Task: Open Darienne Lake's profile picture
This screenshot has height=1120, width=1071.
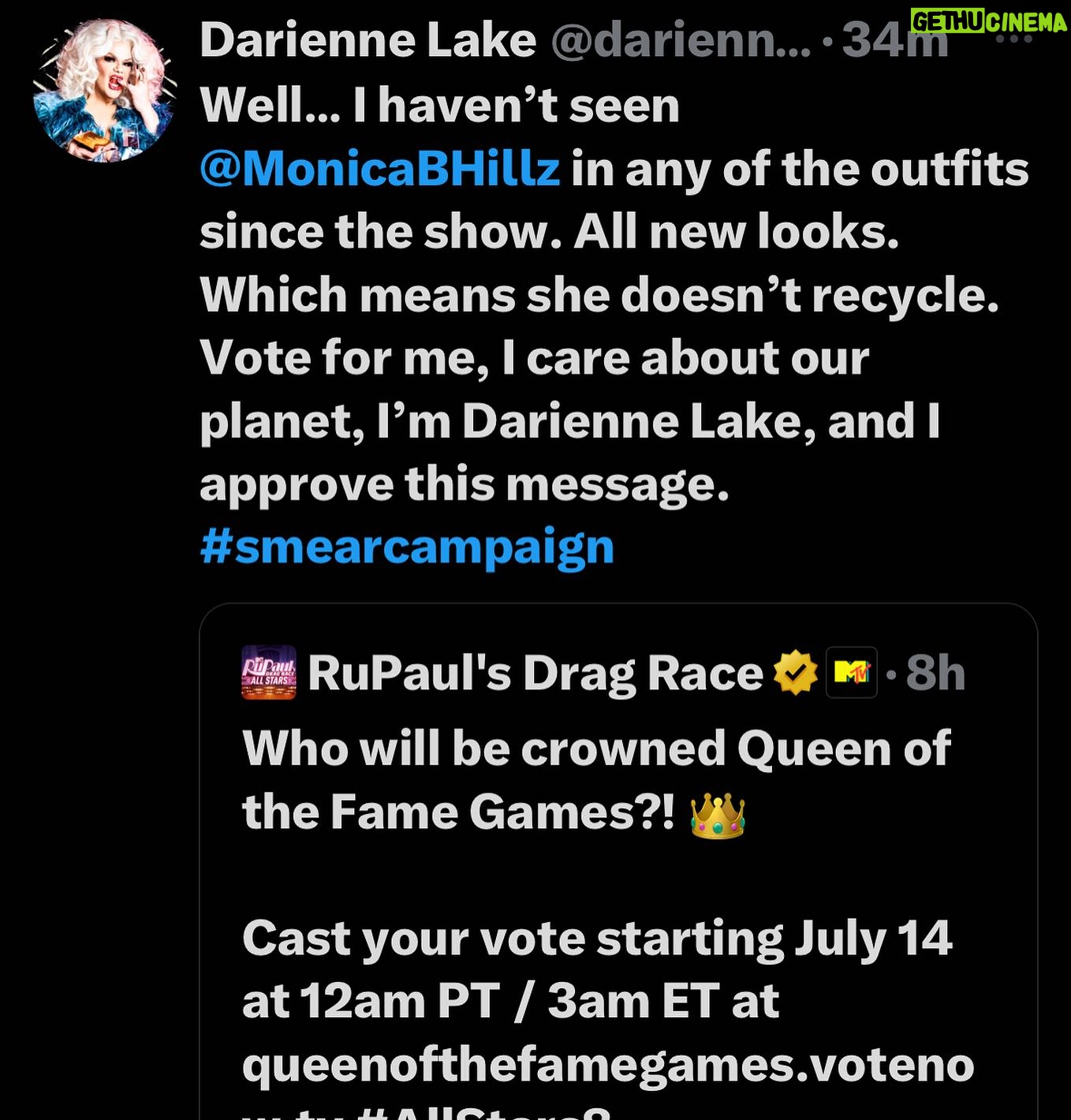Action: (104, 91)
